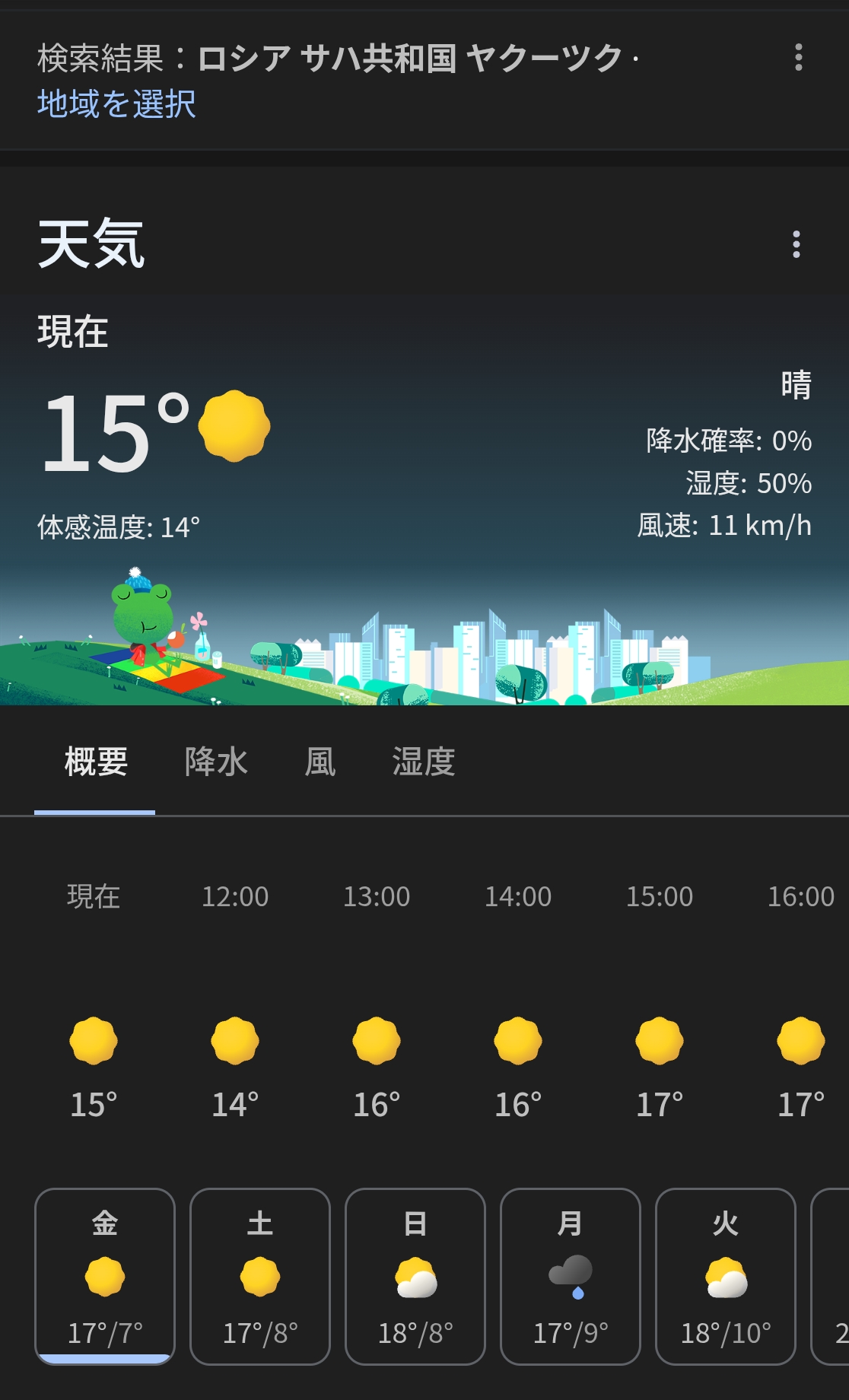Image resolution: width=849 pixels, height=1400 pixels.
Task: Open overflow menu beside the search result header
Action: click(x=798, y=58)
